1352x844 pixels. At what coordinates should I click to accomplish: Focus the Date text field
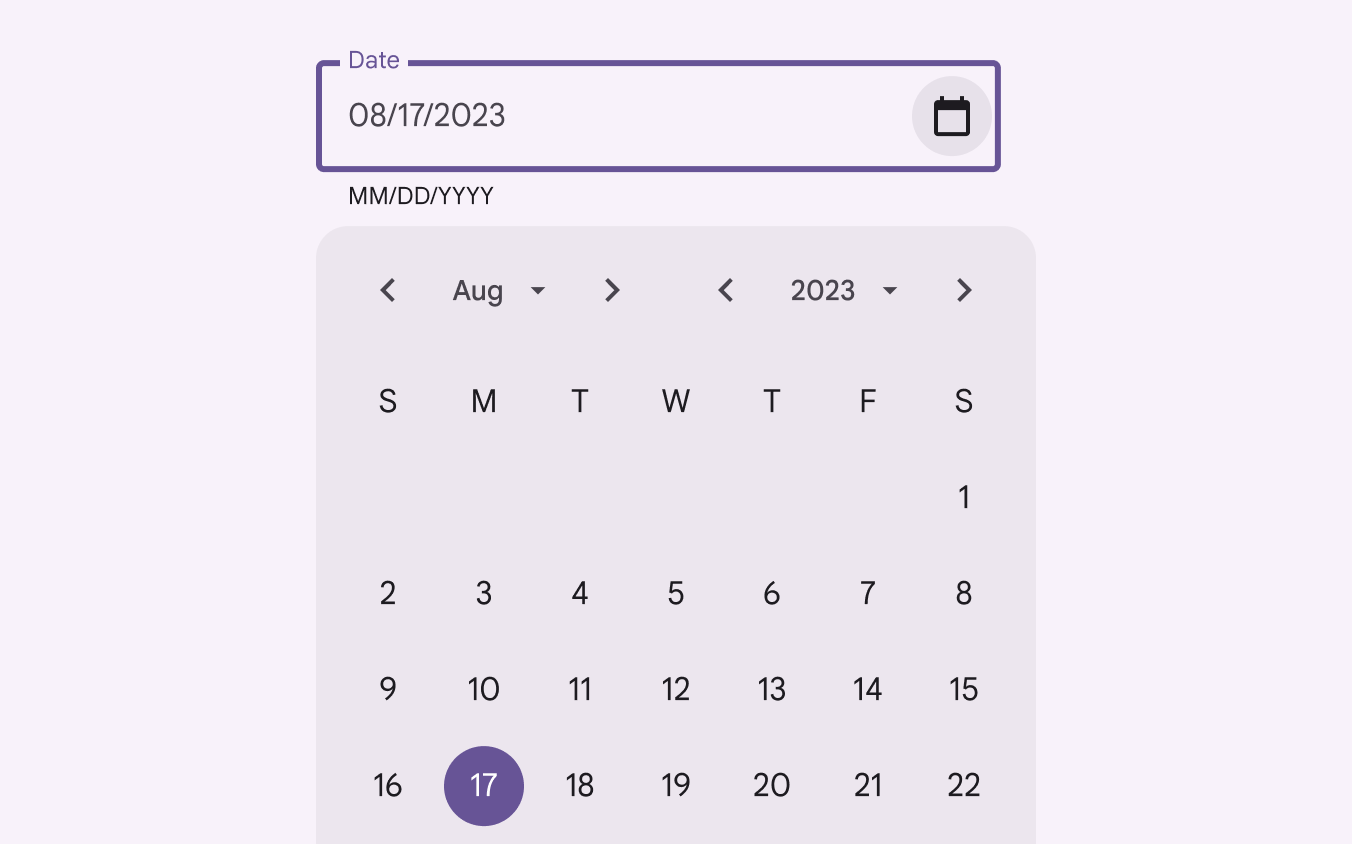[x=600, y=116]
